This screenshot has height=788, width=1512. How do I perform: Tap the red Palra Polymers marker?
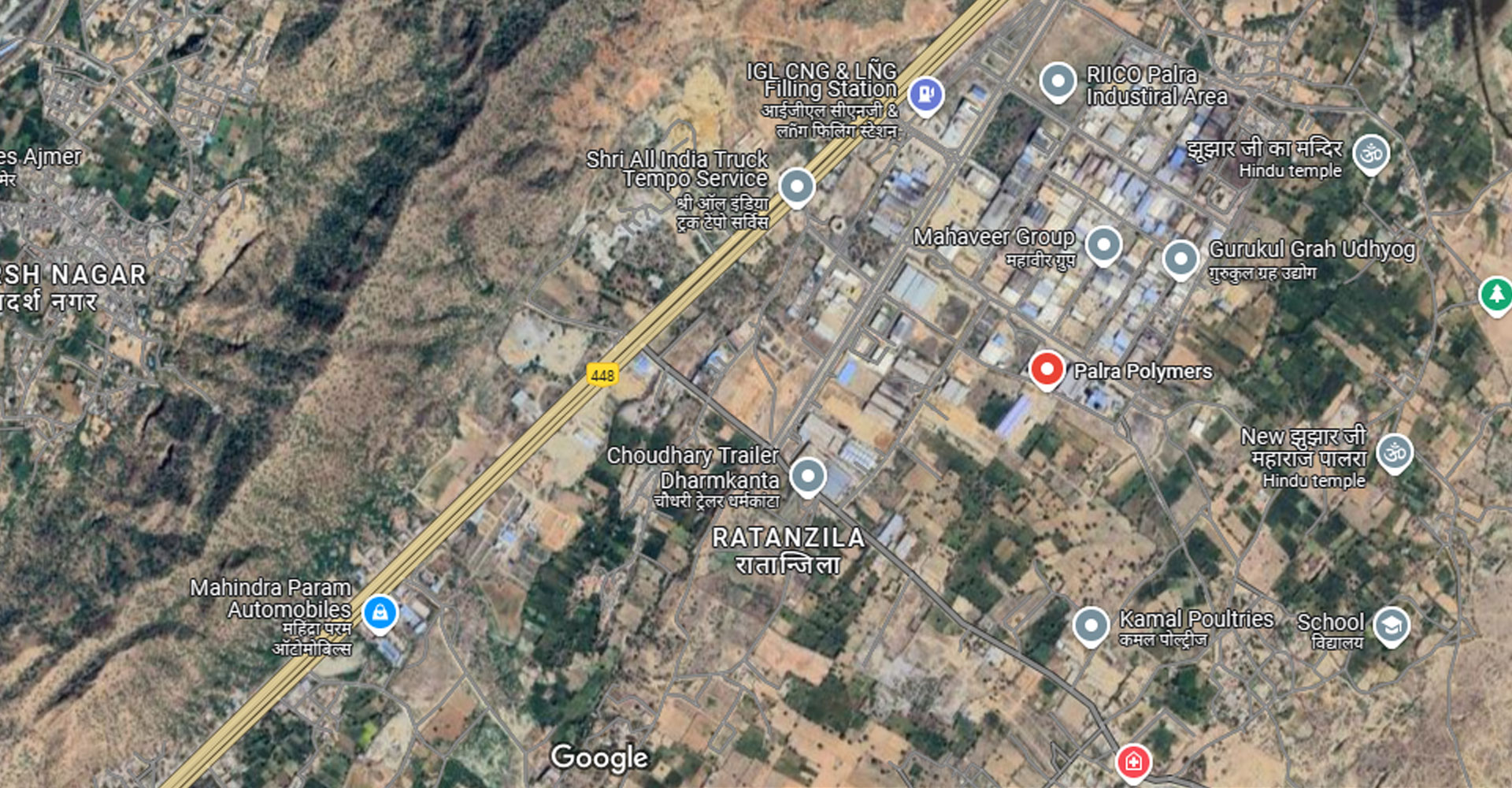[x=1047, y=368]
